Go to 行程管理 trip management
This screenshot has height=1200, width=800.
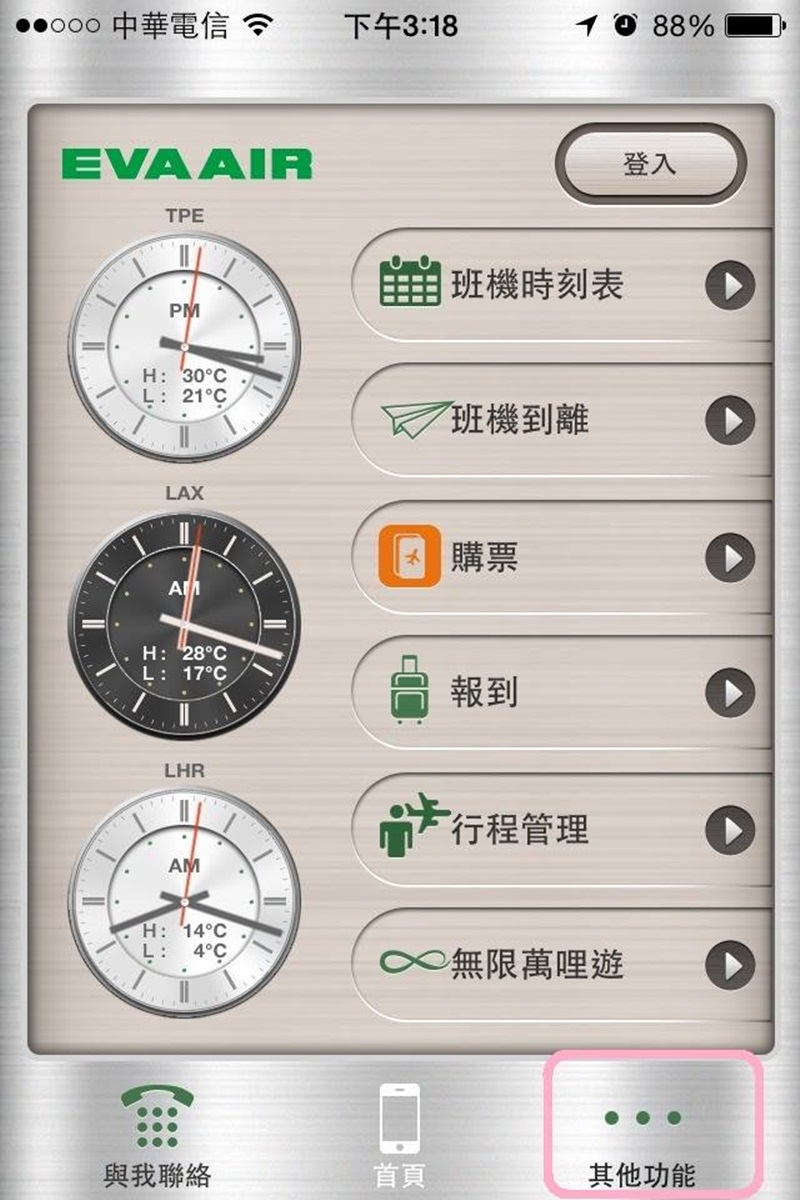pos(560,829)
